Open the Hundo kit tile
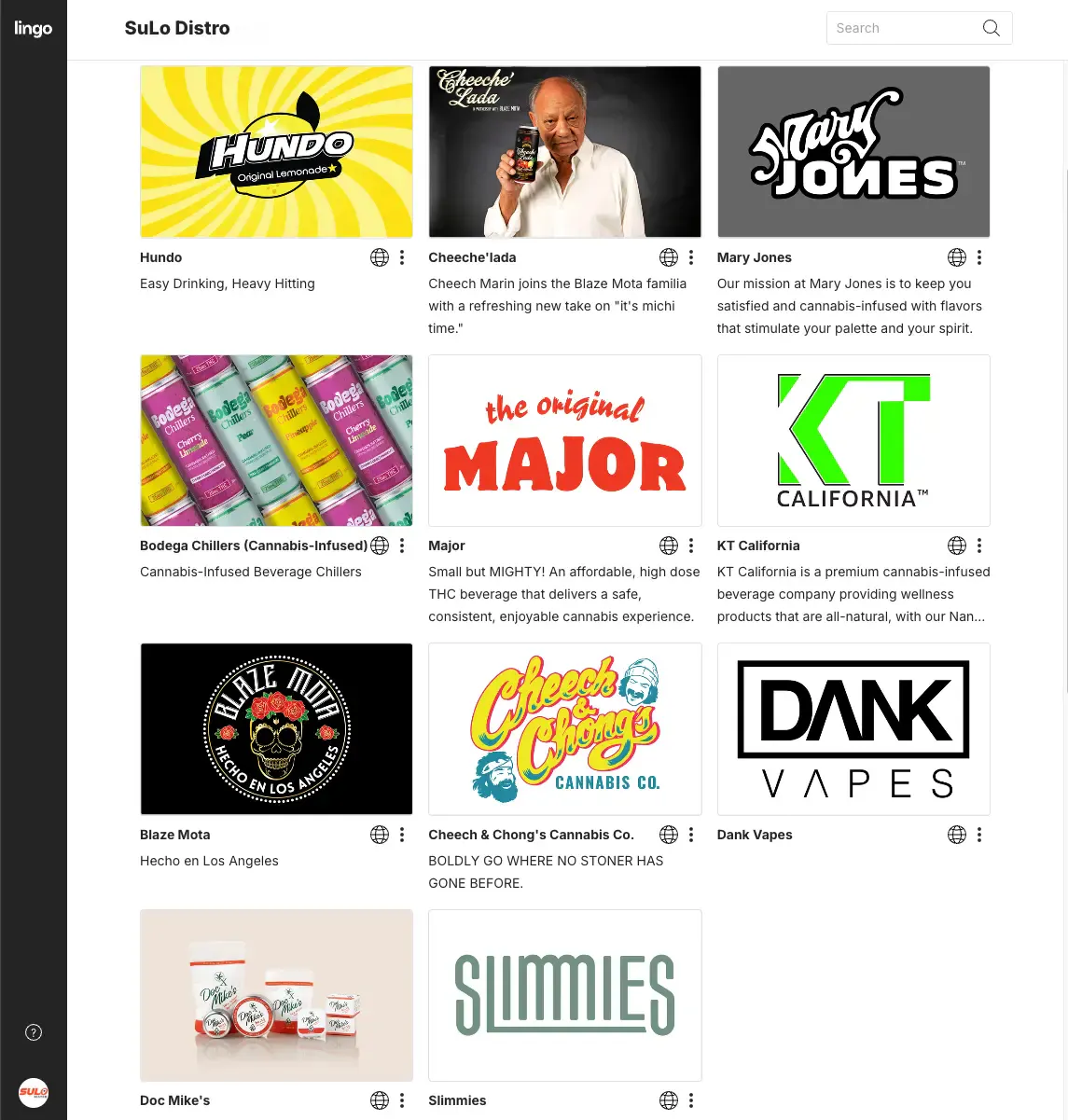The image size is (1068, 1120). tap(276, 152)
